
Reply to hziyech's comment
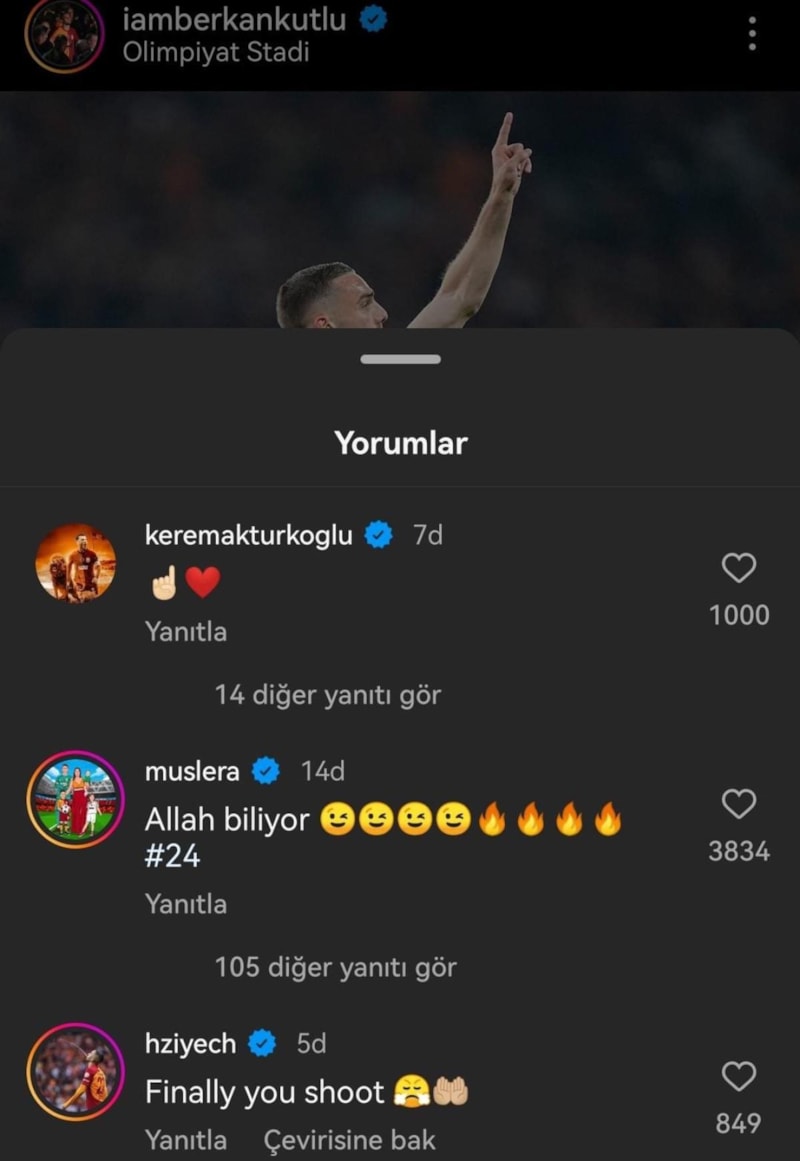coord(185,1140)
